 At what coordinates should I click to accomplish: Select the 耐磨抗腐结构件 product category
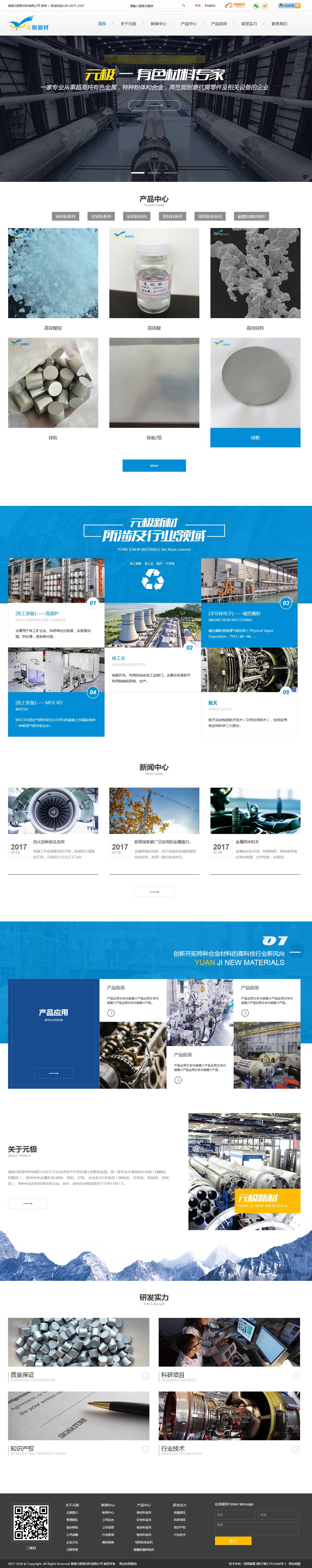[251, 216]
